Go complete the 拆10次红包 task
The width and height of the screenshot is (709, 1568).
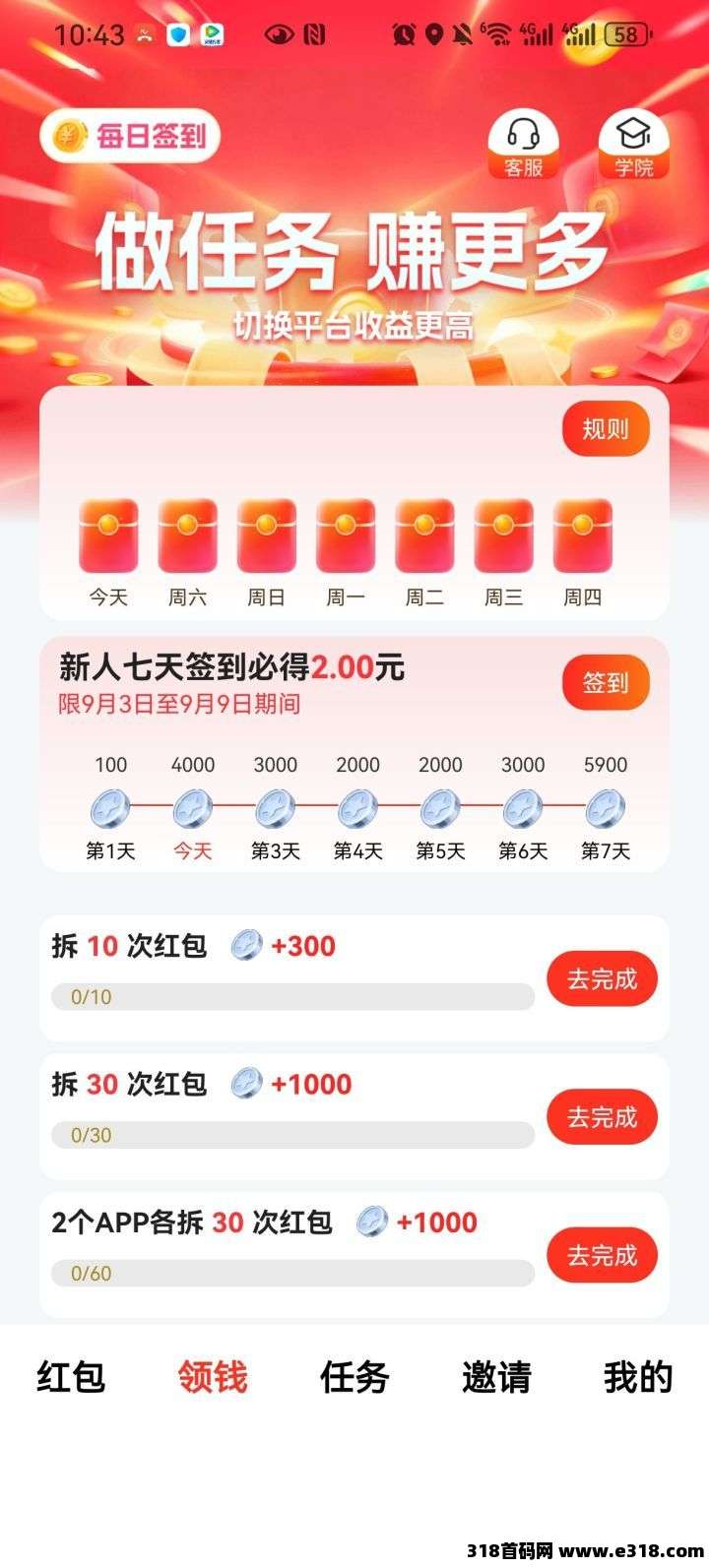pos(602,979)
